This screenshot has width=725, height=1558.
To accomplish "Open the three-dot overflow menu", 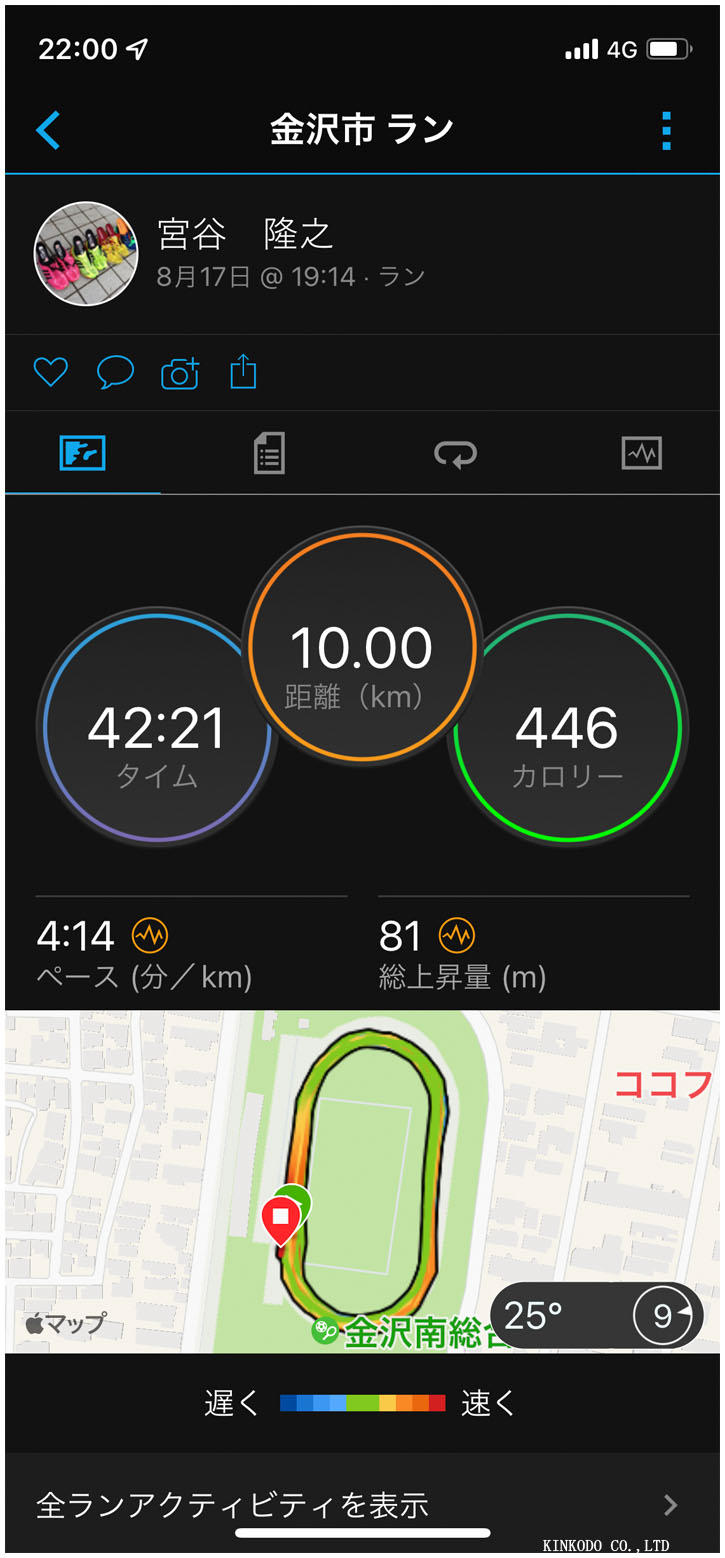I will [x=666, y=130].
